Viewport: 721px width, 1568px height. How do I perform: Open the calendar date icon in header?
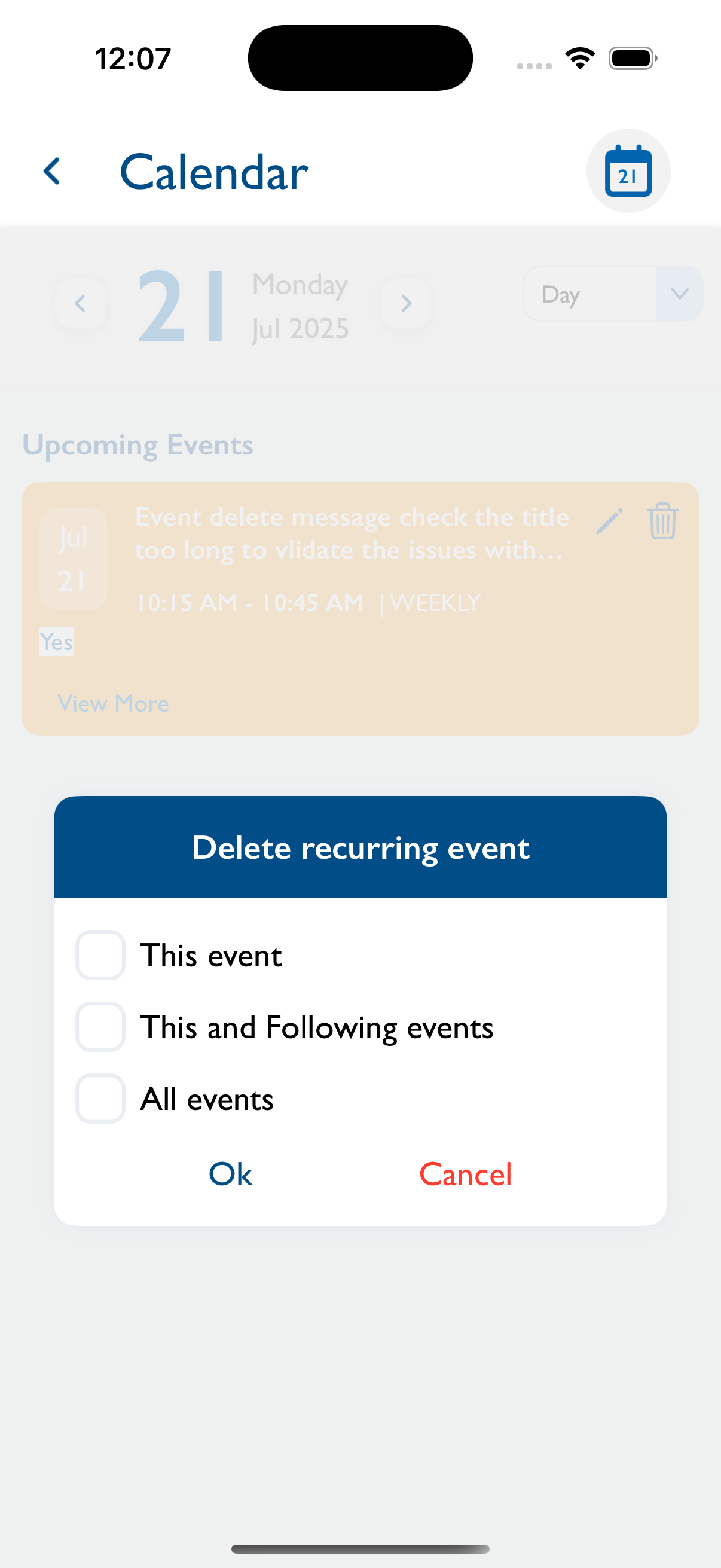(628, 170)
